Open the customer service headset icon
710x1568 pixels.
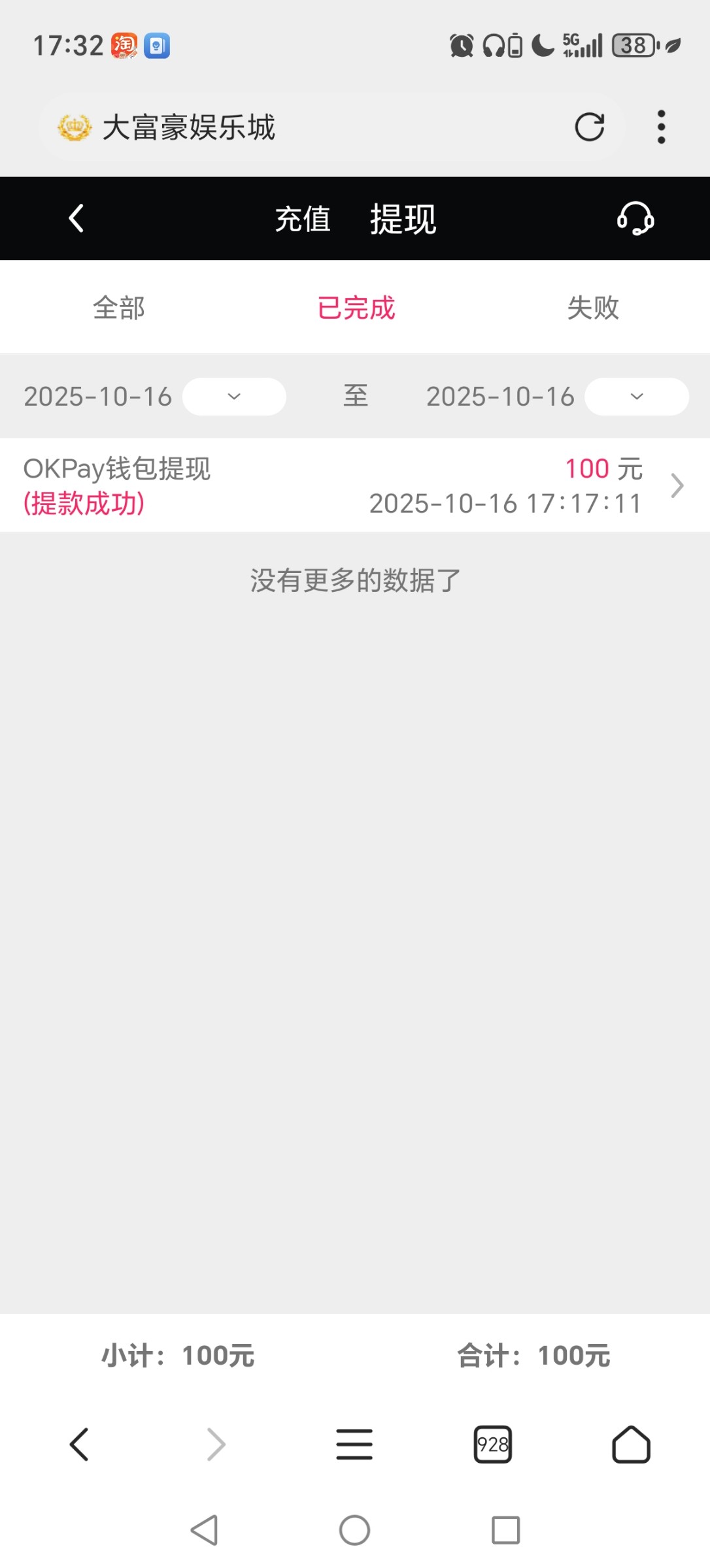(635, 220)
